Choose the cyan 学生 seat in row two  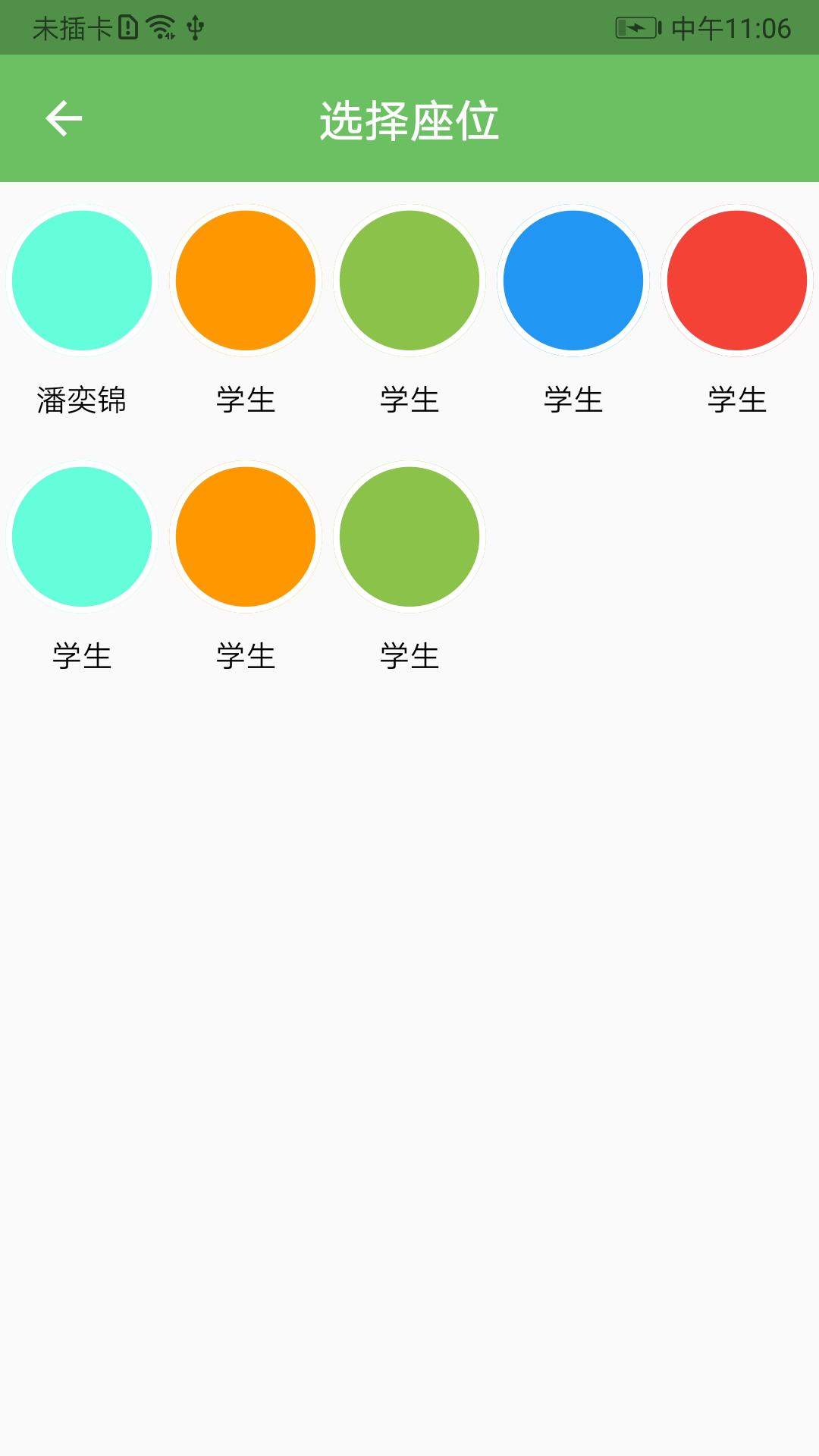(82, 536)
